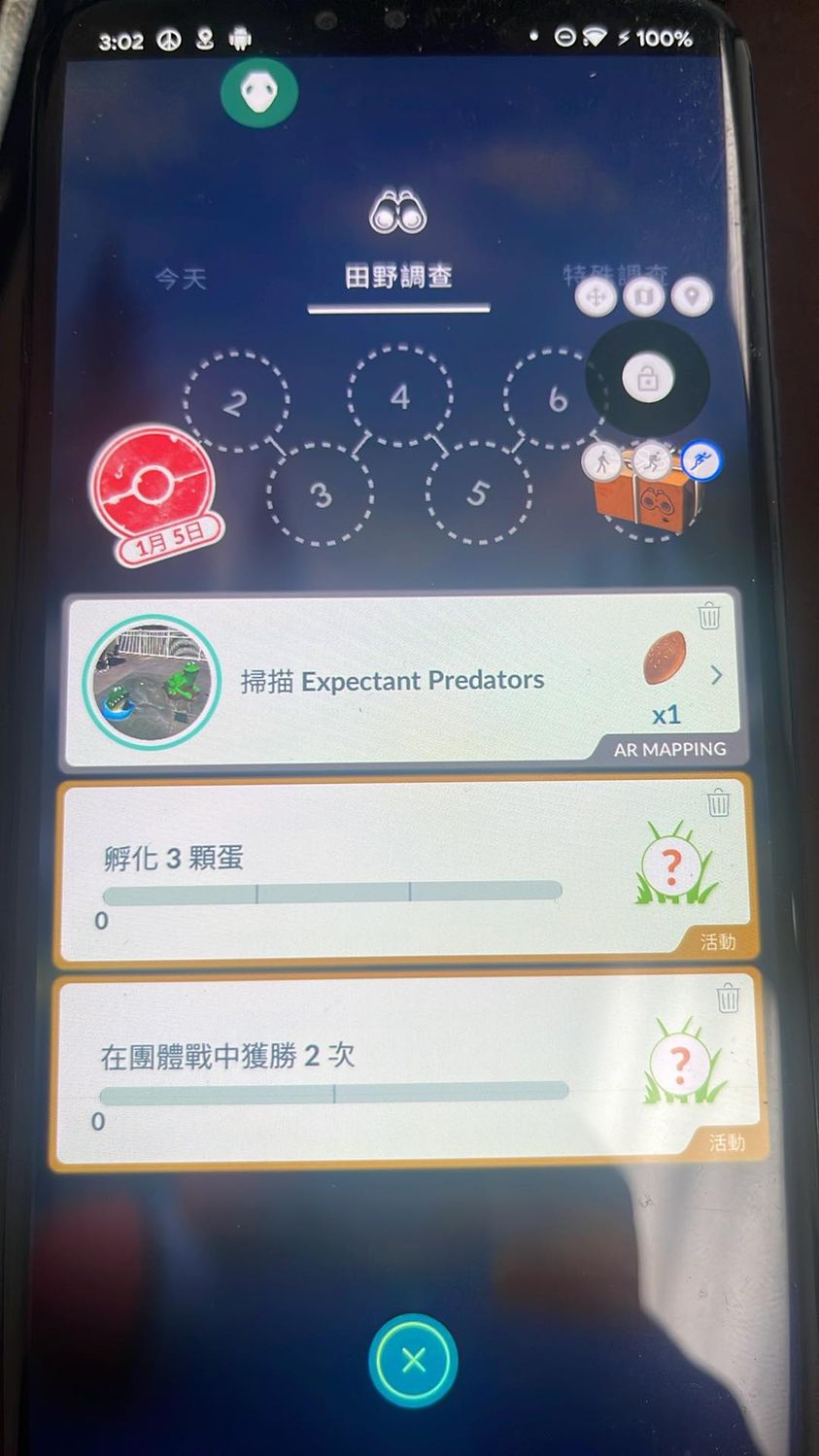Select walking speed in the overlay
Screen dimensions: 819x1456
(x=602, y=461)
